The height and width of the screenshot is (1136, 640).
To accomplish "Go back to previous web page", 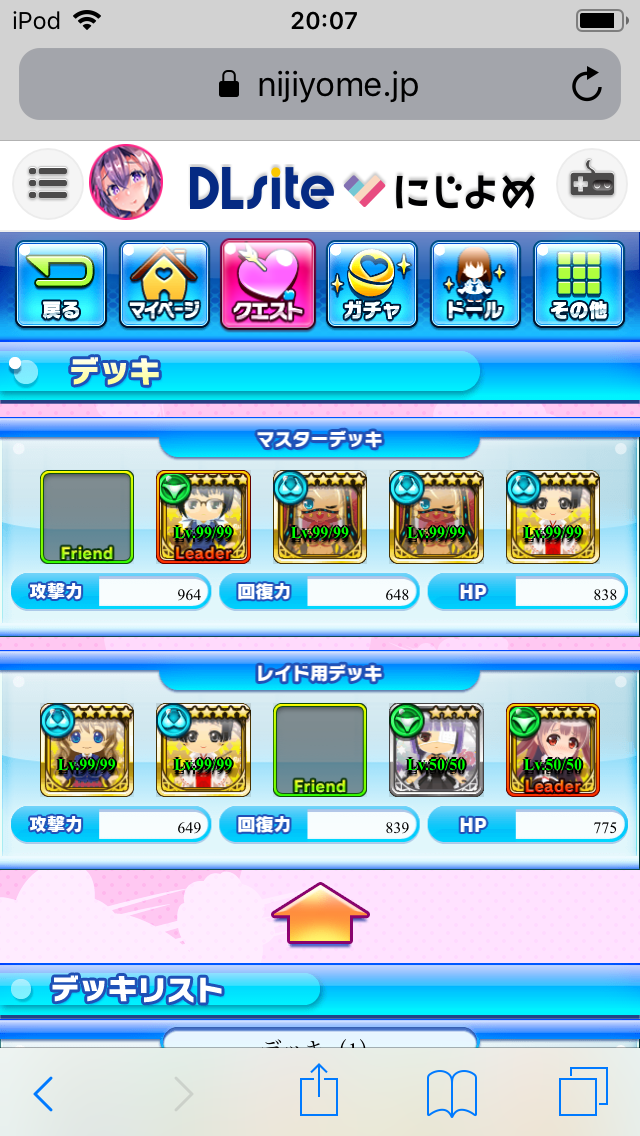I will pos(44,1094).
